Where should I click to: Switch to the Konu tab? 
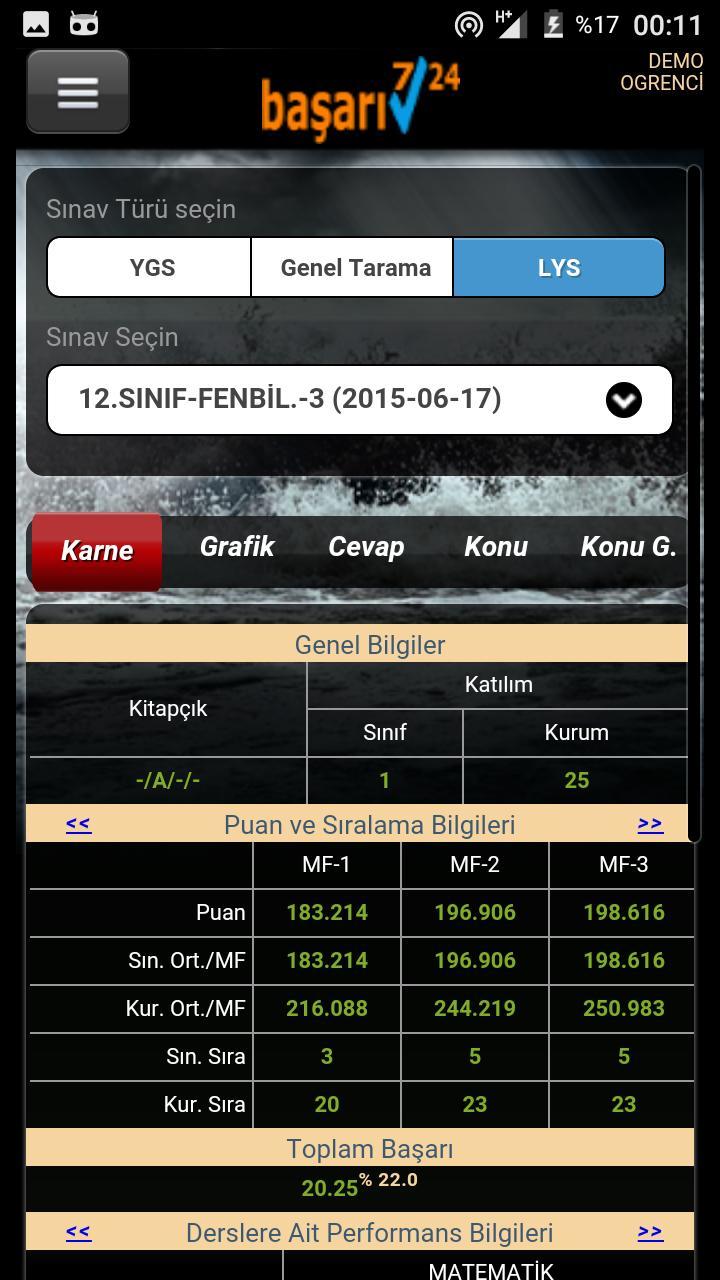[495, 547]
